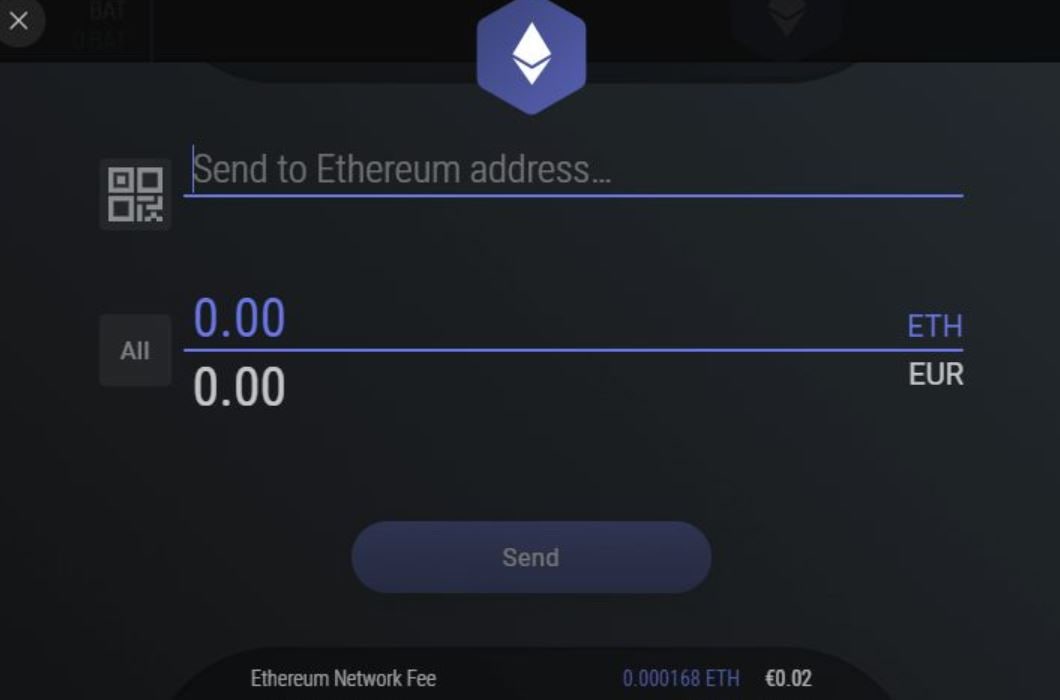Edit the EUR amount field

tap(540, 387)
